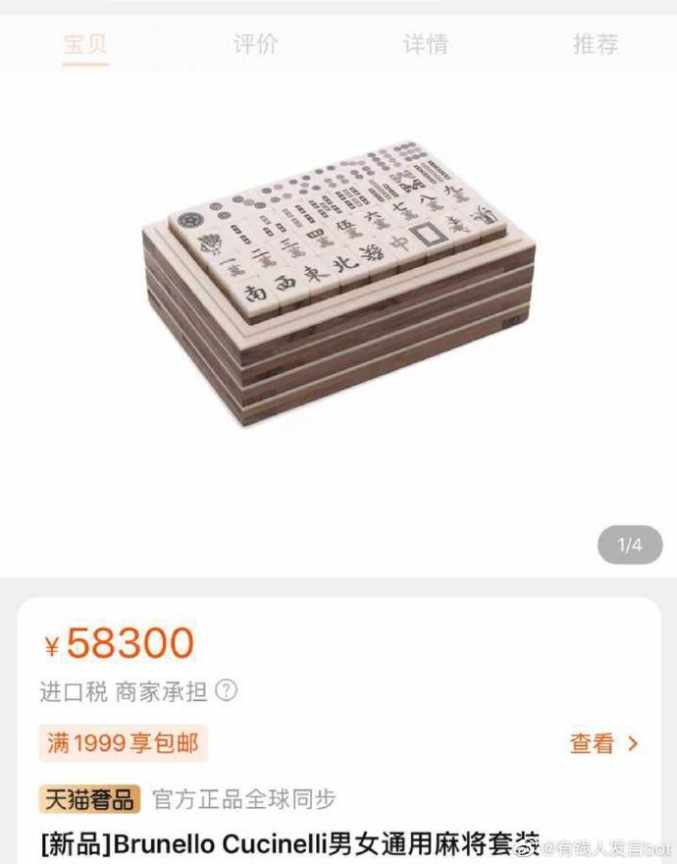Screen dimensions: 677x864
Task: Go to the 推荐 tab
Action: click(595, 44)
